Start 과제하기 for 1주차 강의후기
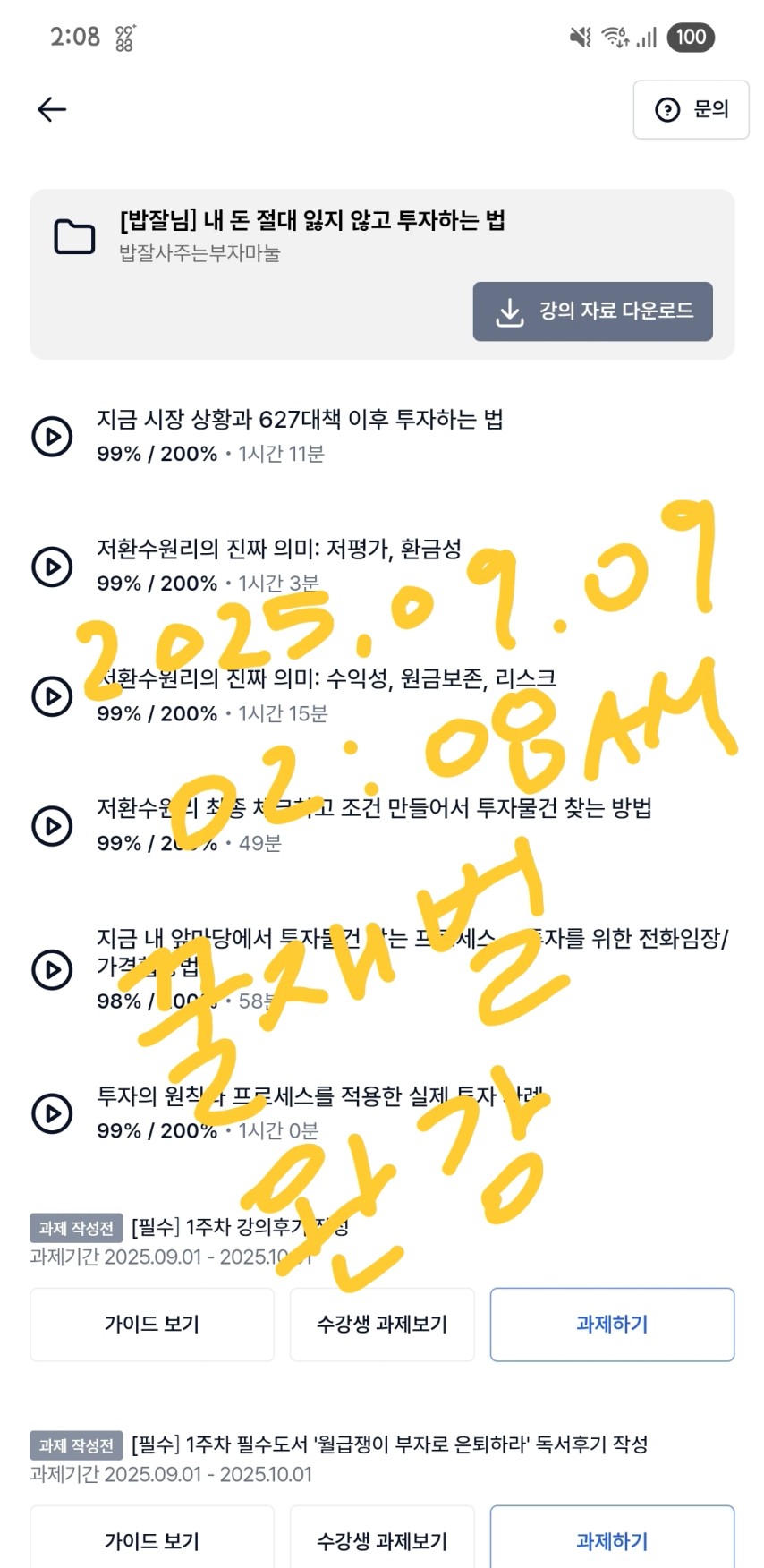 612,1325
